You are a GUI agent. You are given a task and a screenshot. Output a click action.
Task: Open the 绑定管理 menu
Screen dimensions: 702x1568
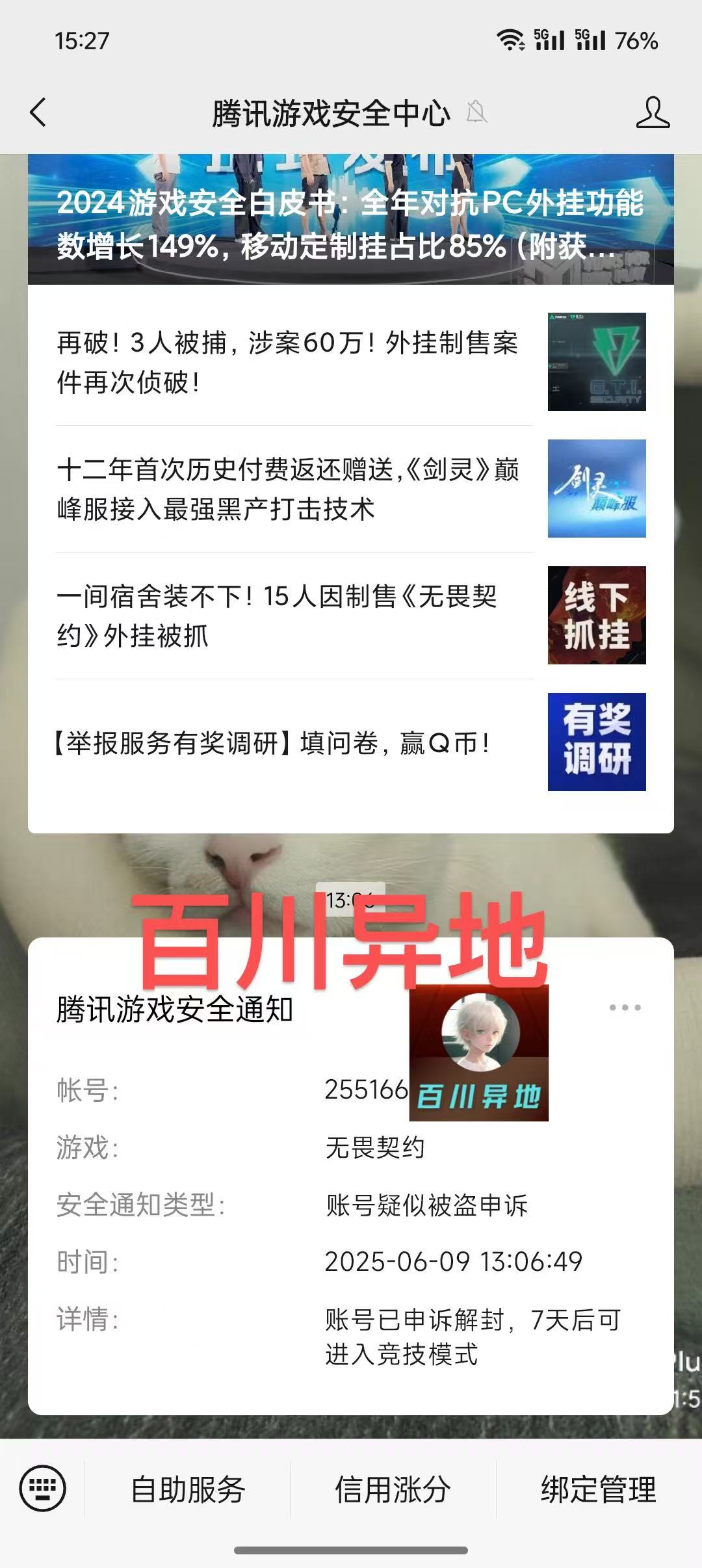599,1489
